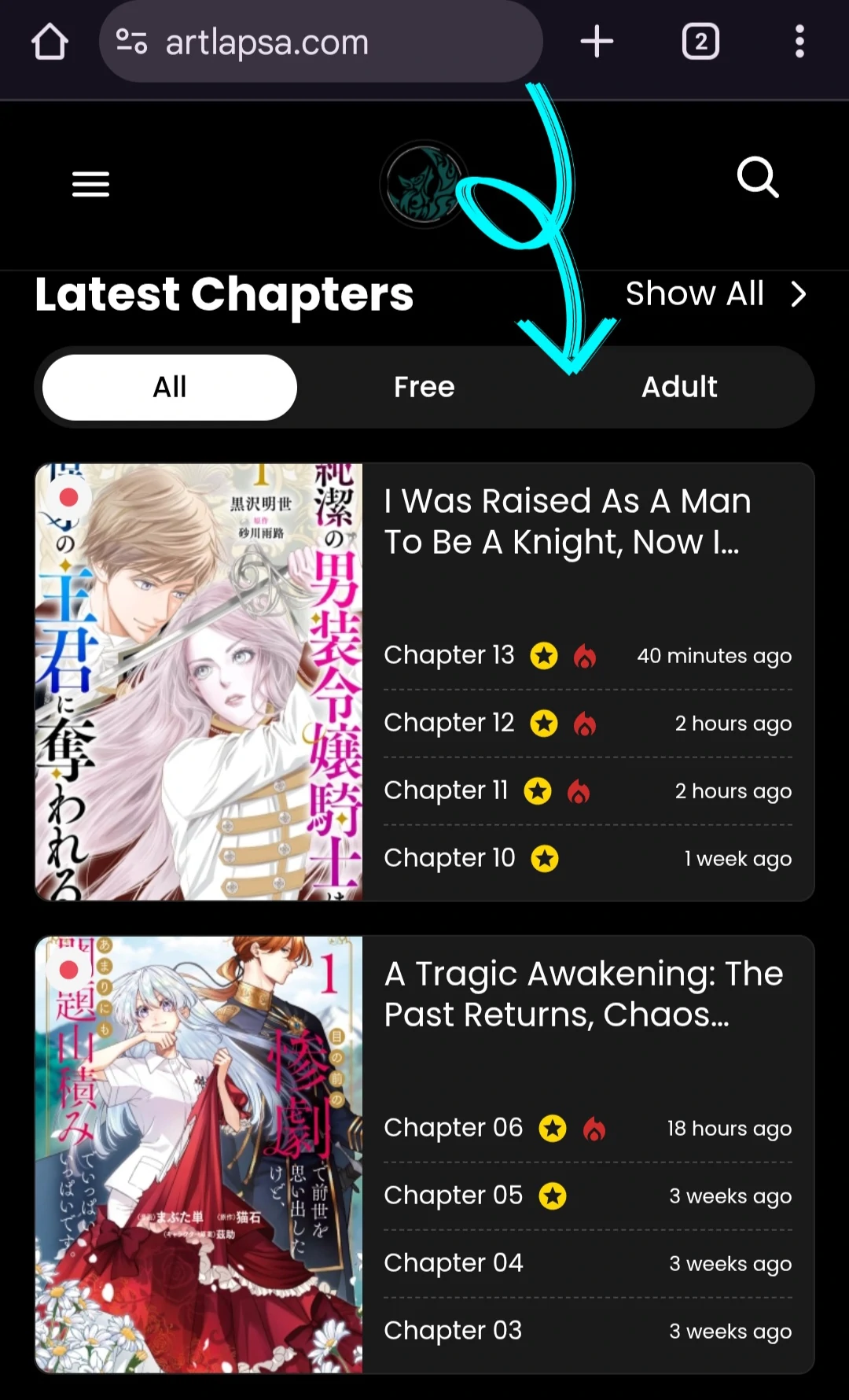The image size is (849, 1400).
Task: Tap the Show All link
Action: [x=715, y=294]
